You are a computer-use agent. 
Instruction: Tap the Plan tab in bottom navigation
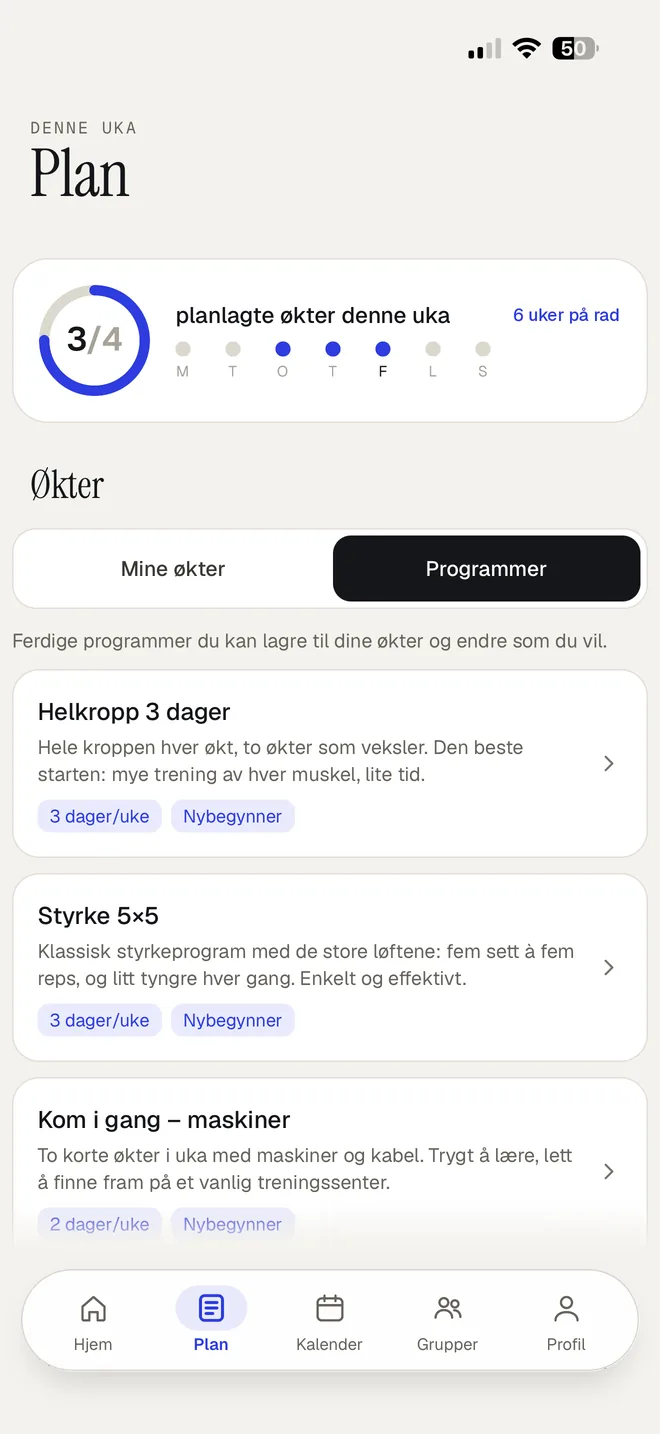[211, 1321]
